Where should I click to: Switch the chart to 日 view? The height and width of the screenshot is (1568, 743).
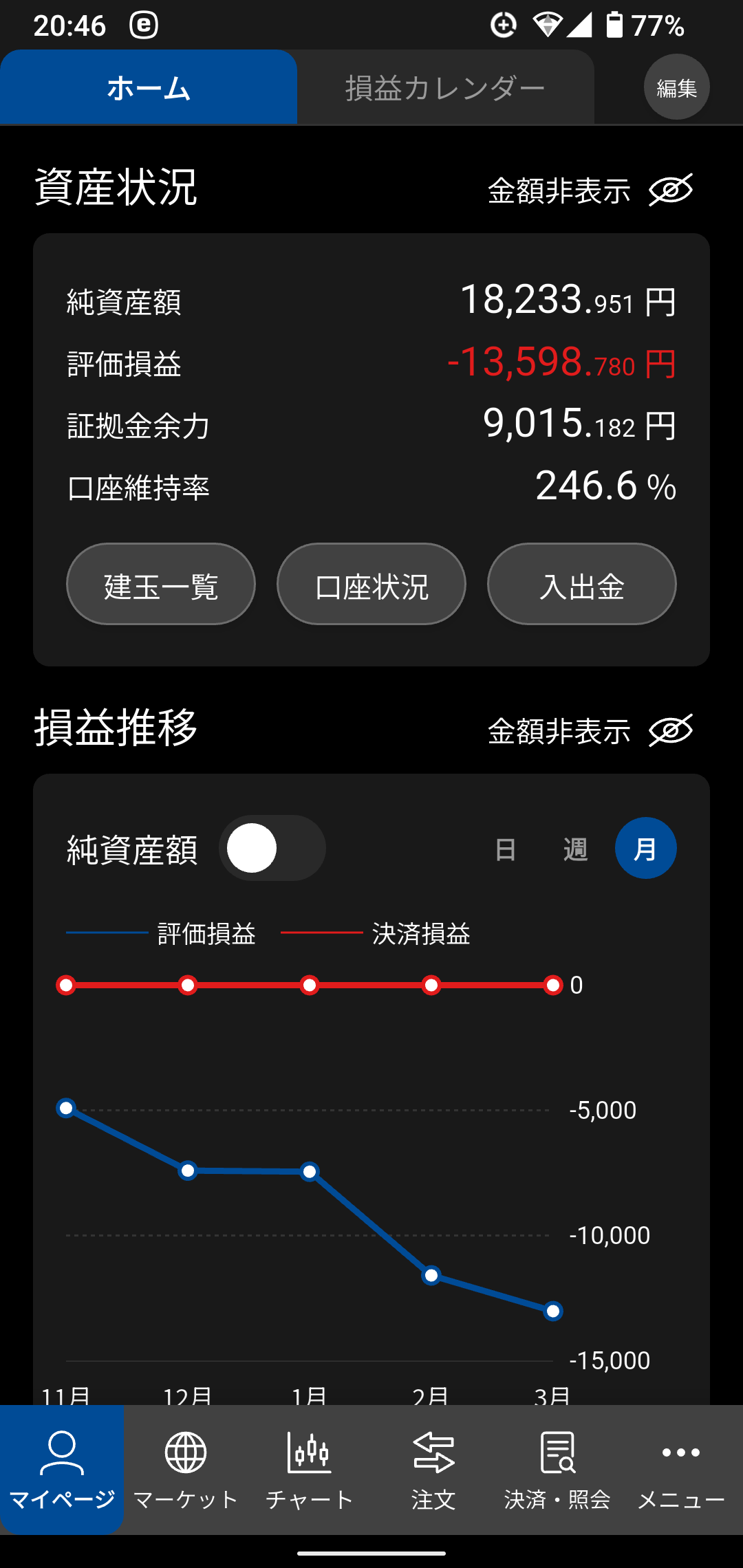506,849
